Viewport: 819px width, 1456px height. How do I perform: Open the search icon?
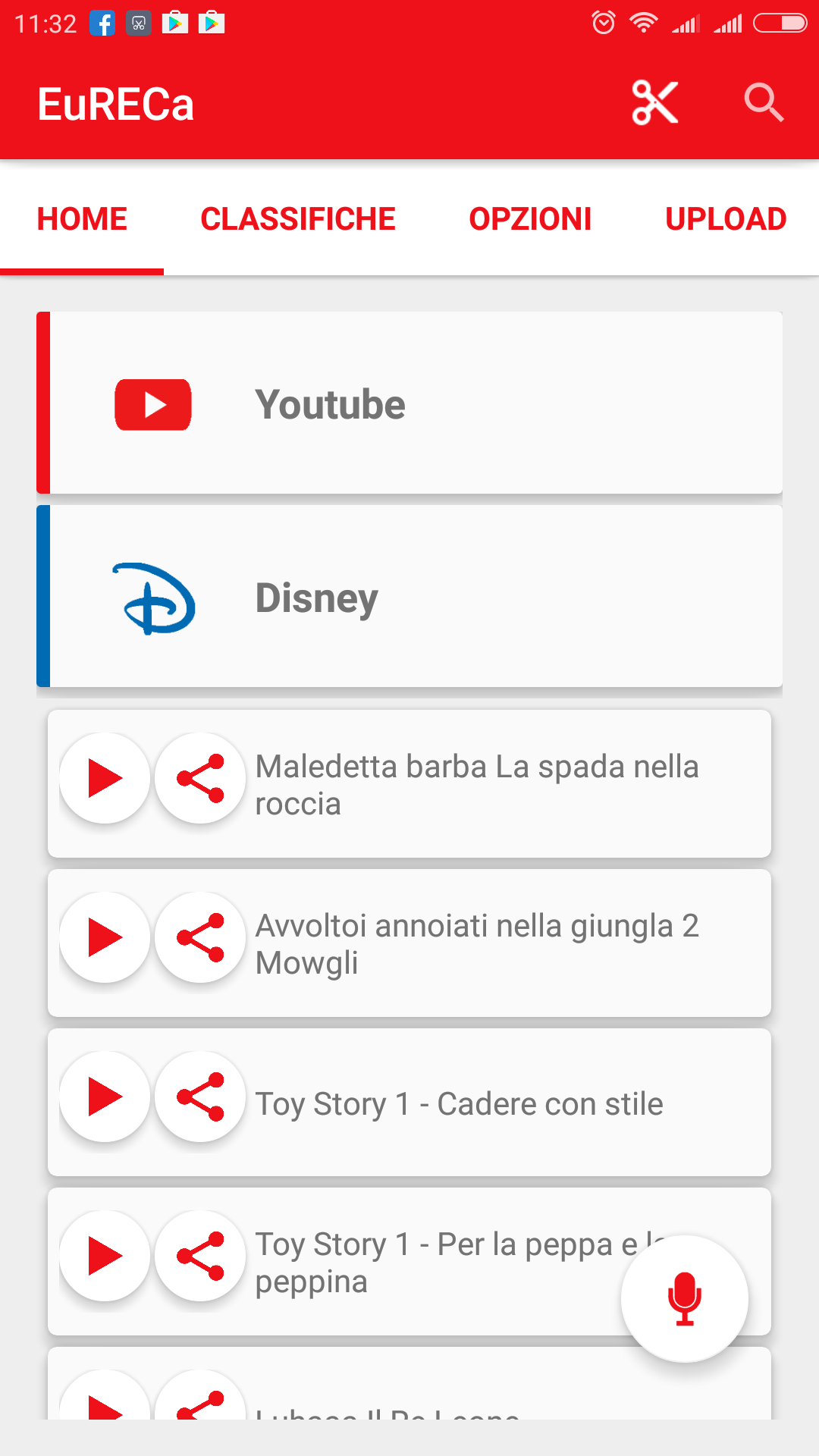pos(763,103)
